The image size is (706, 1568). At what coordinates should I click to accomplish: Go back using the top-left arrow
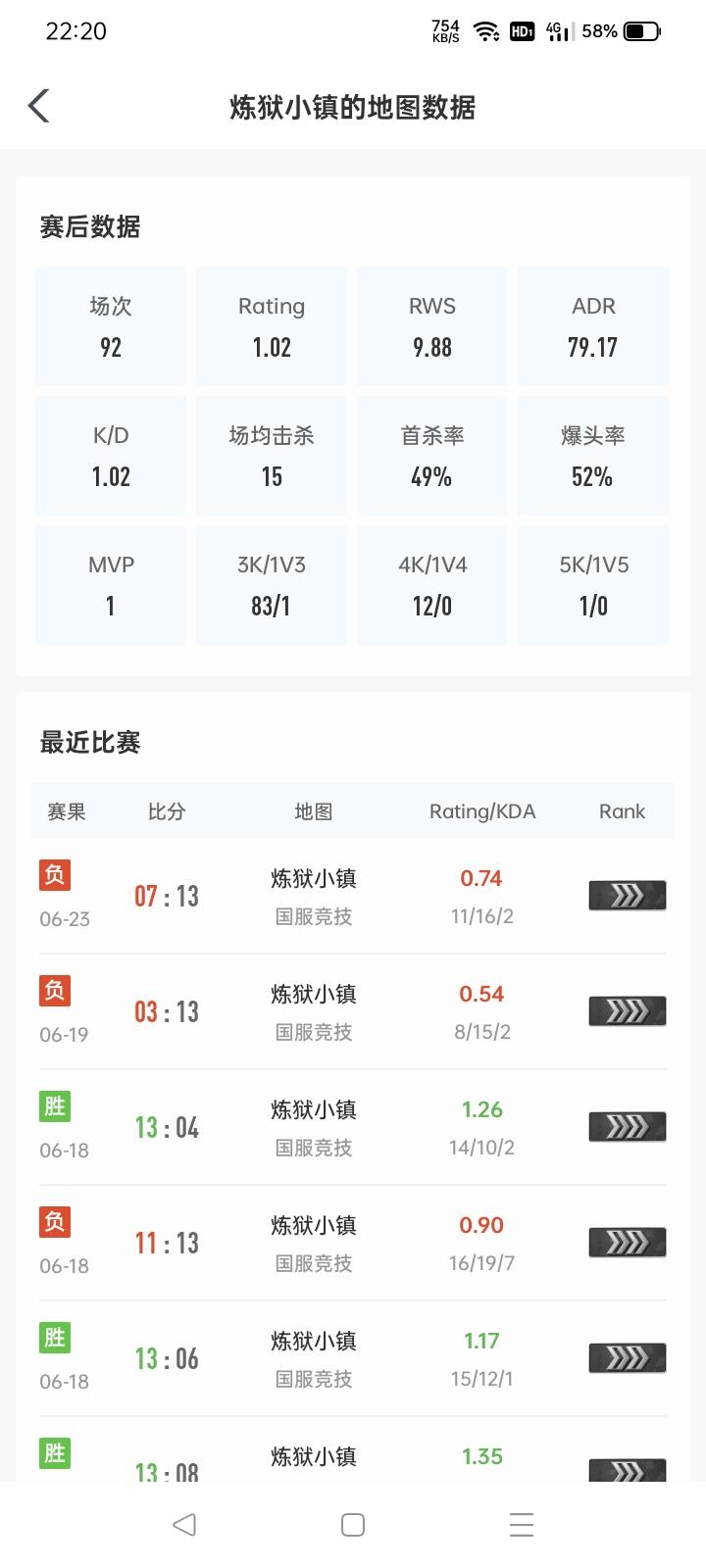click(39, 106)
